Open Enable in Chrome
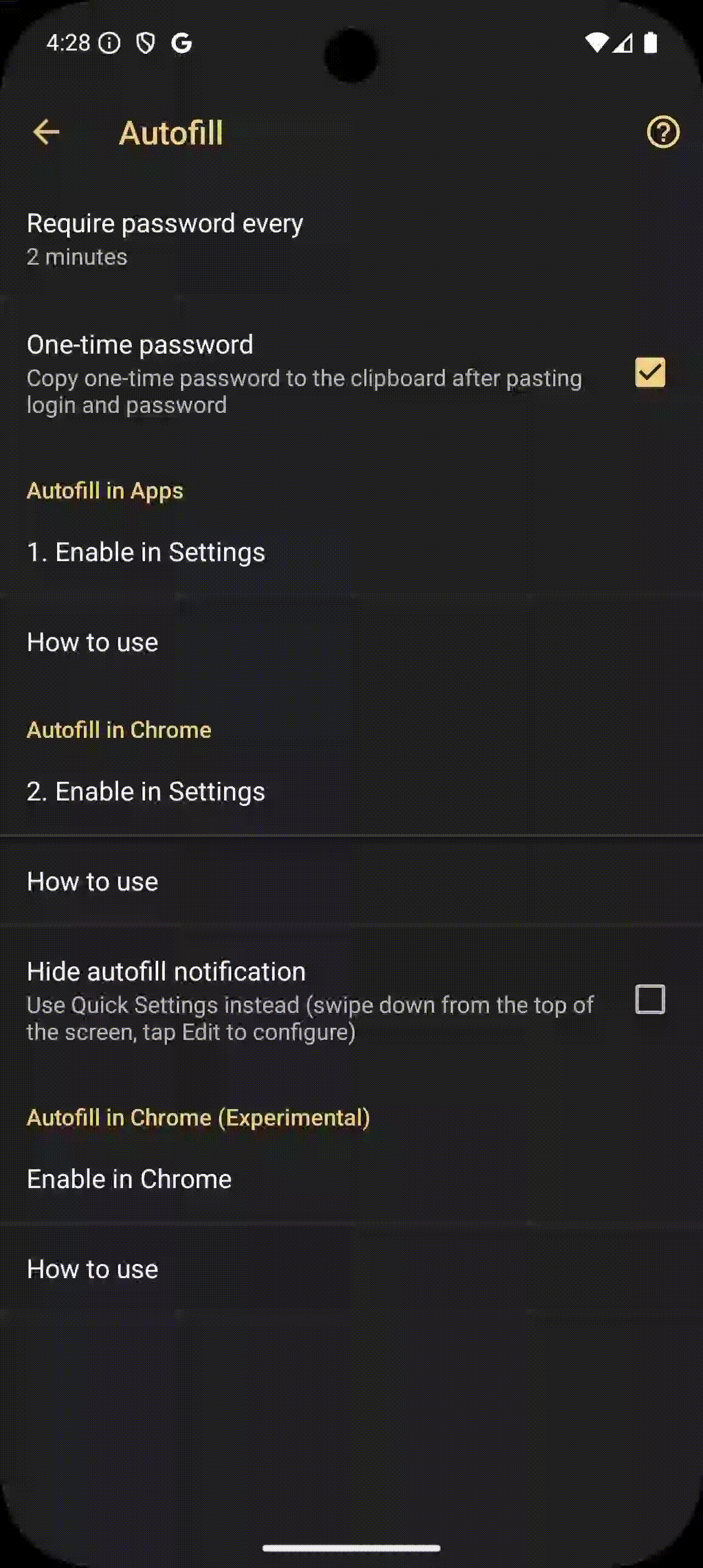Screen dimensions: 703x1568 click(x=129, y=1180)
